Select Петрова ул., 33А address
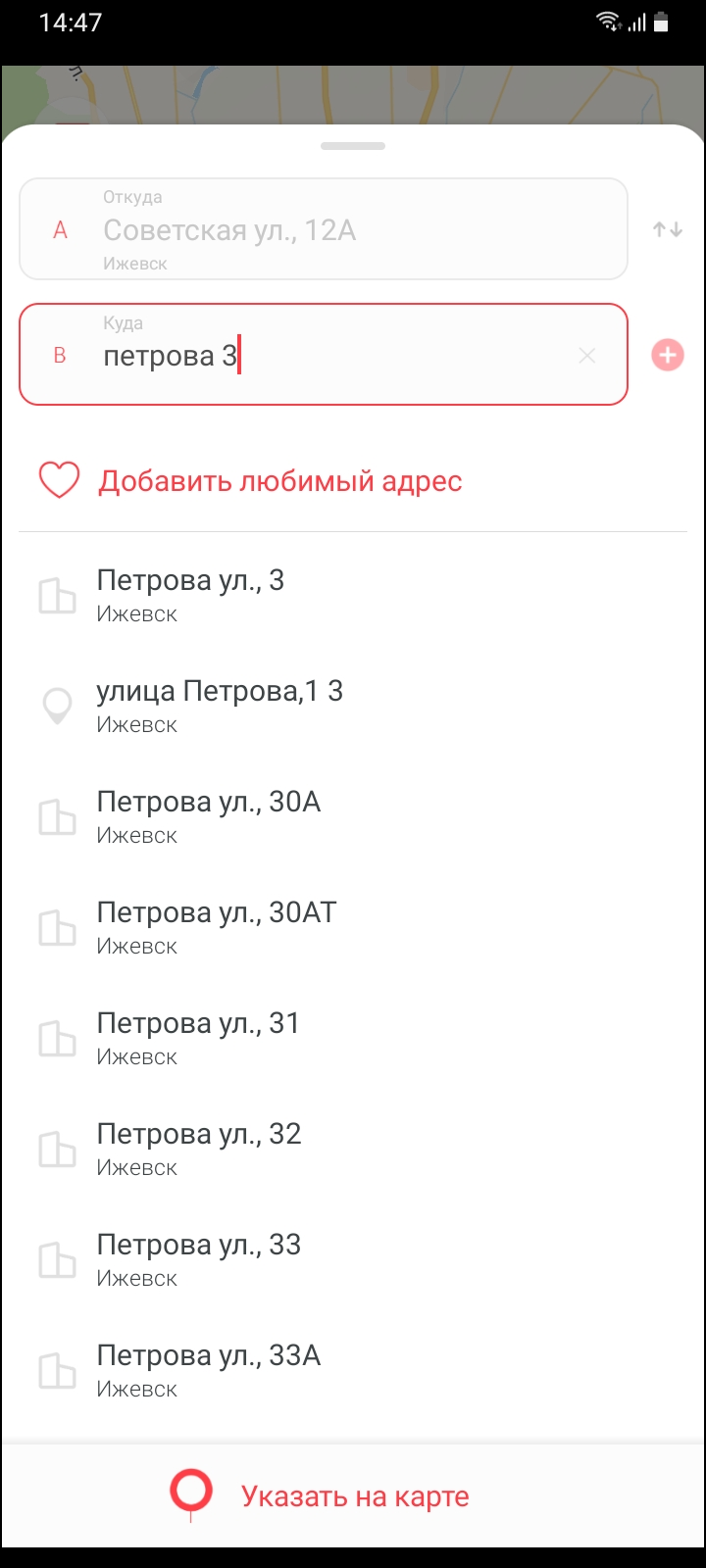706x1568 pixels. pos(353,1371)
